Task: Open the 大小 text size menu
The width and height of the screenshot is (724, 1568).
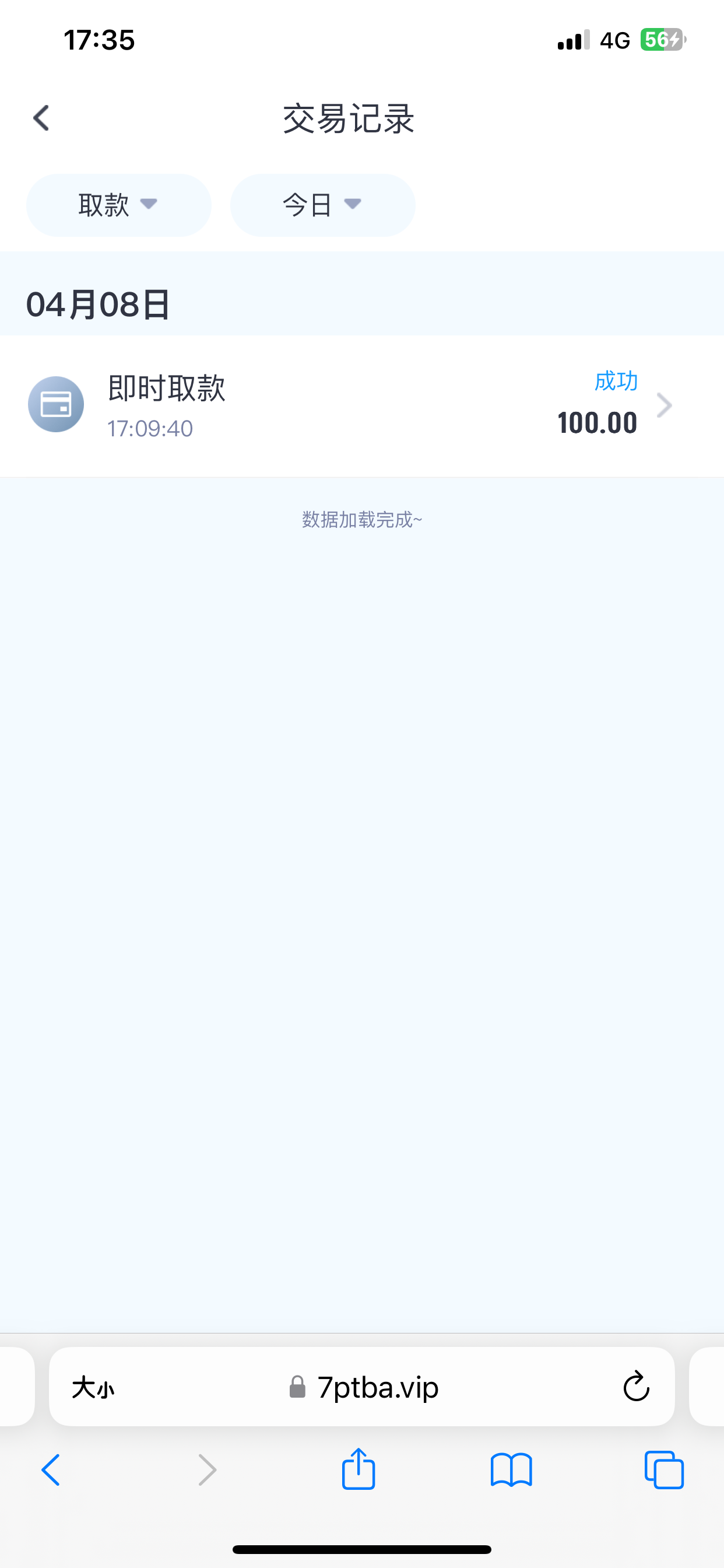Action: click(93, 1388)
